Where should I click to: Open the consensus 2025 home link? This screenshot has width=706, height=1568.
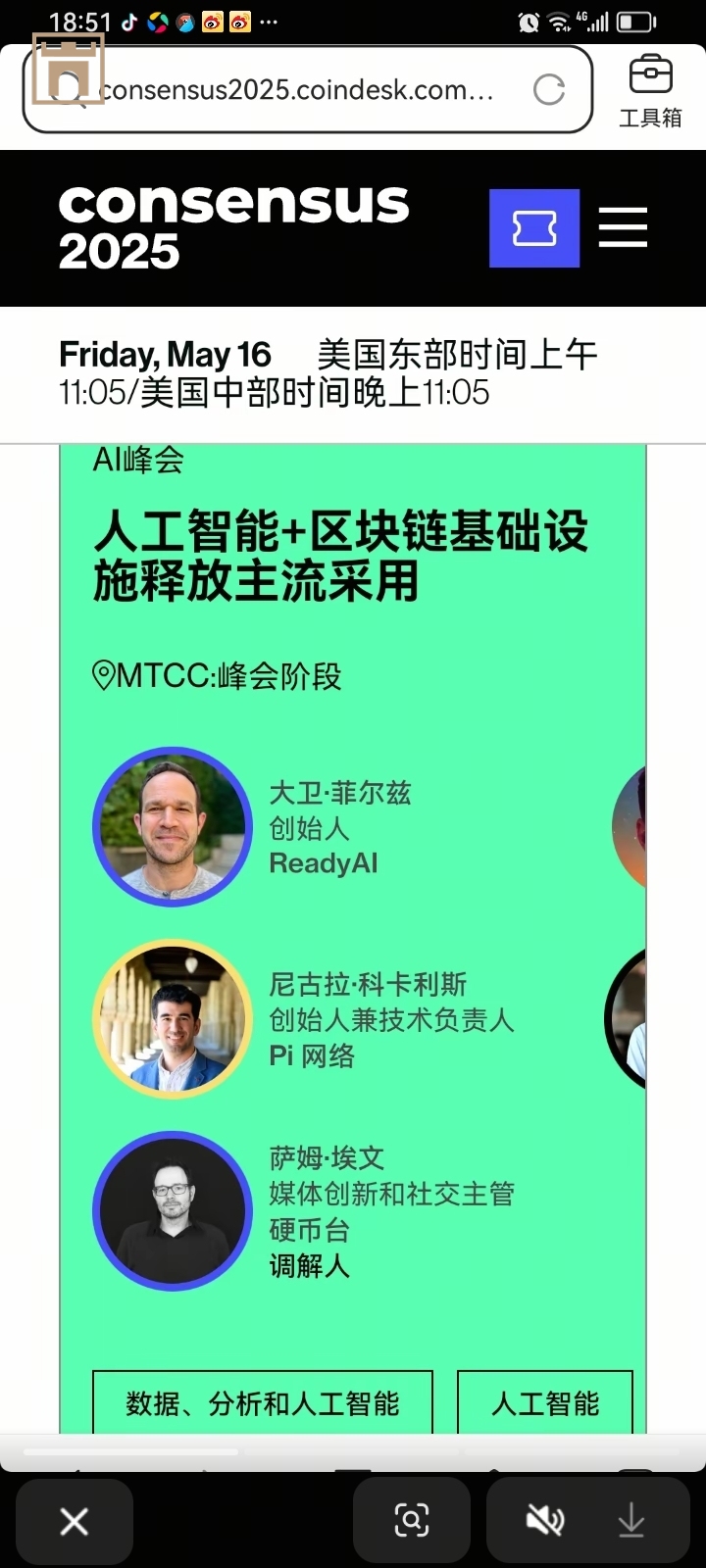tap(233, 226)
